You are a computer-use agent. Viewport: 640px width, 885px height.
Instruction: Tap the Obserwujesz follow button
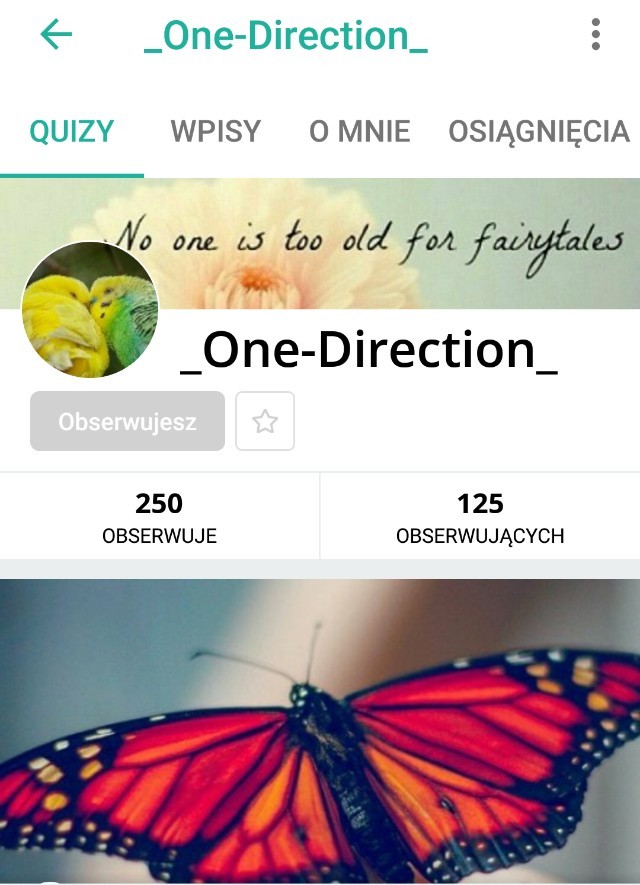[x=127, y=421]
